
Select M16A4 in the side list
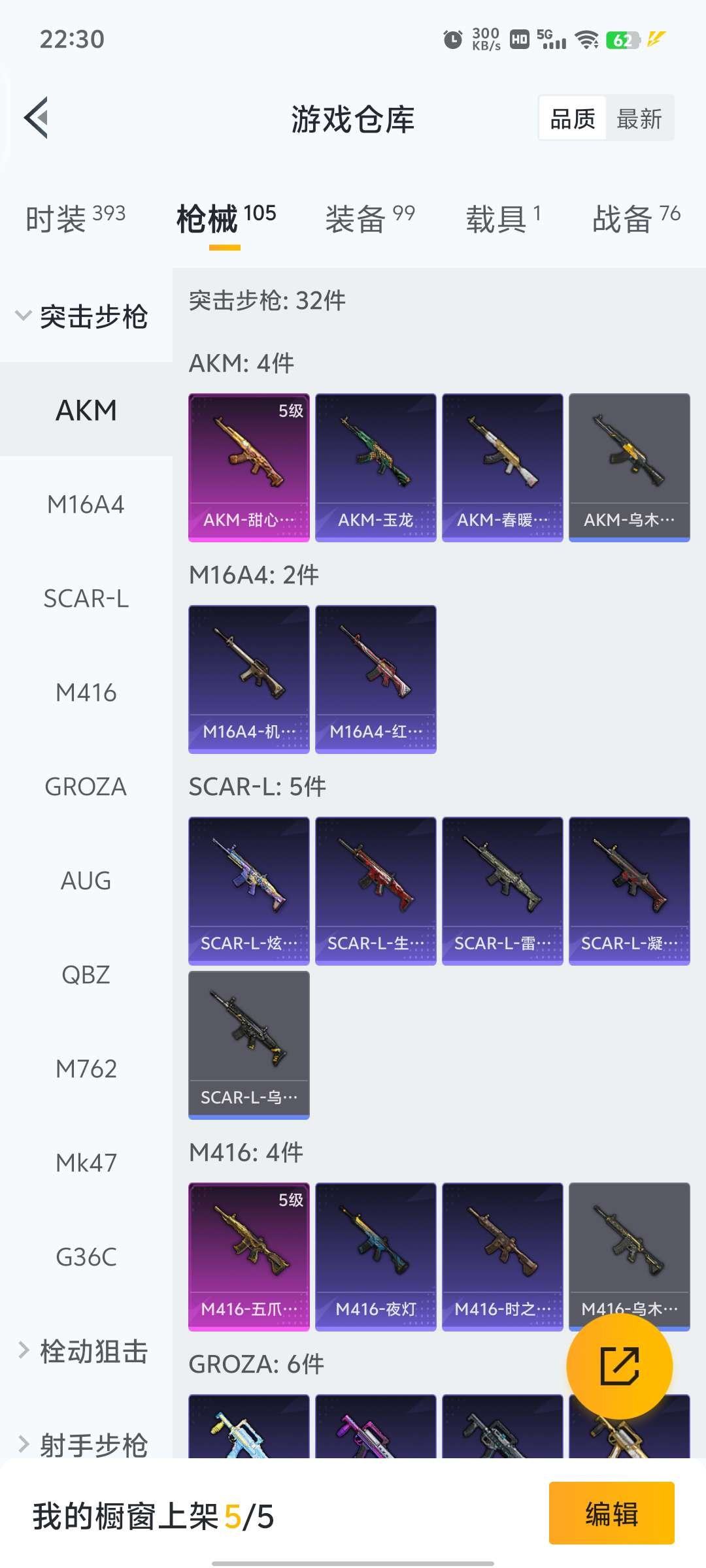(86, 504)
